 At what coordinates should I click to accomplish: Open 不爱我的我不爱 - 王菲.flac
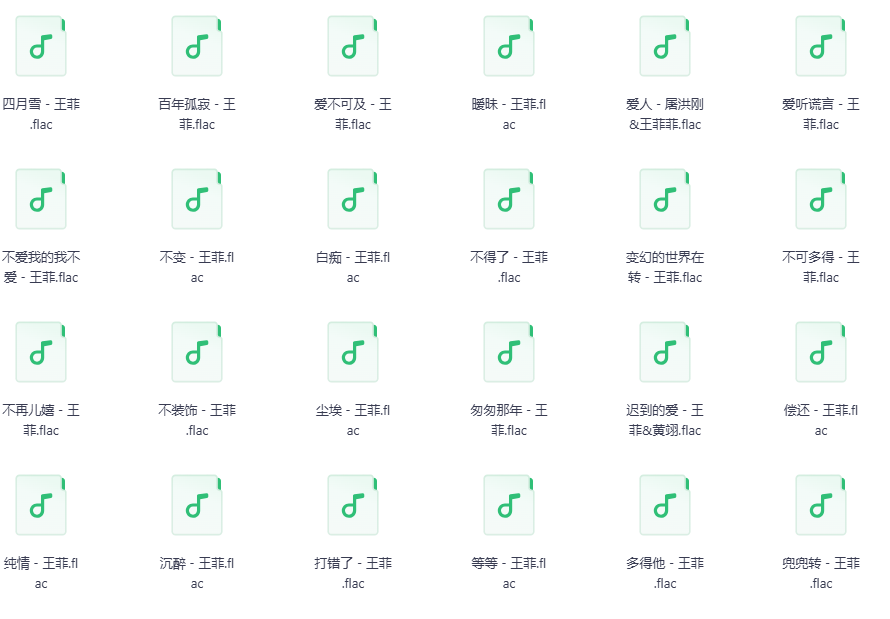coord(41,200)
